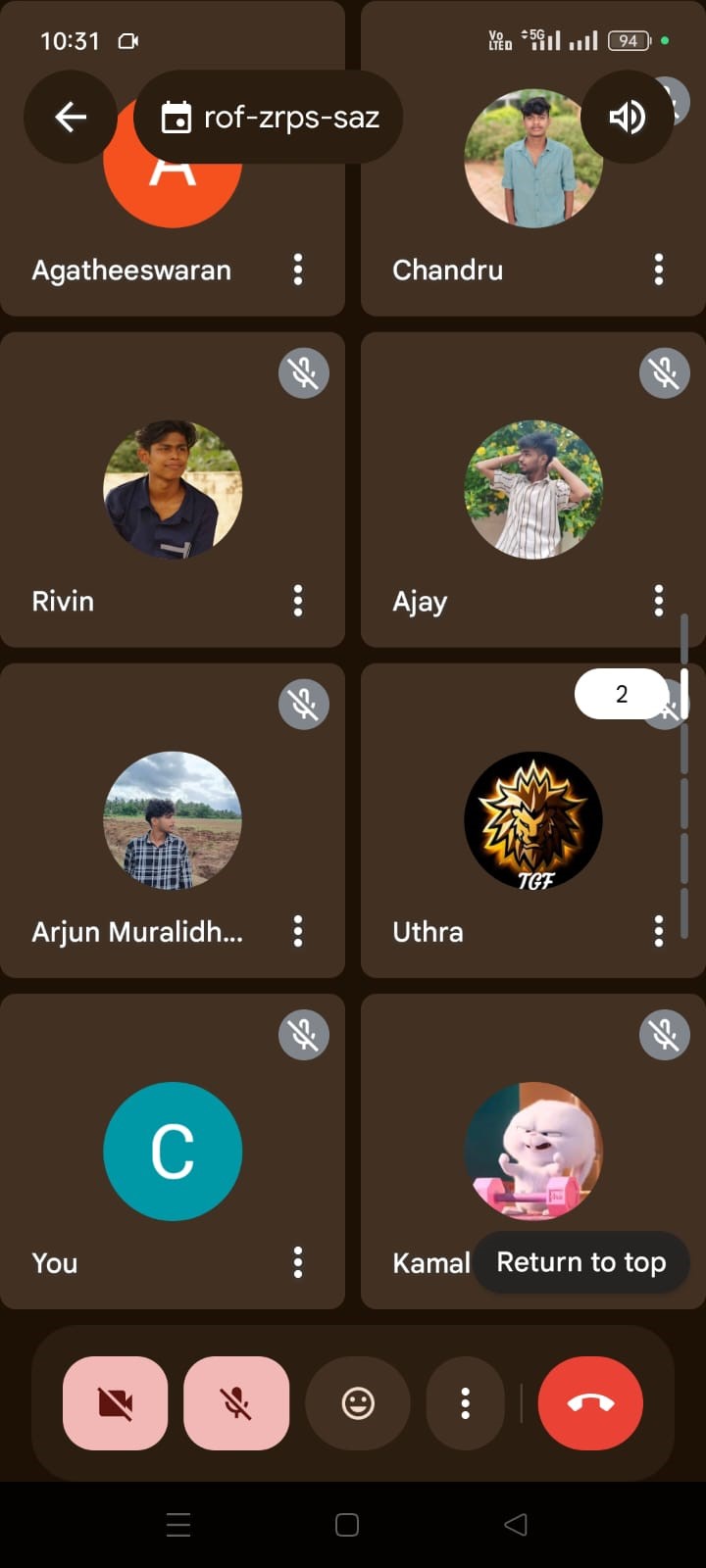The image size is (706, 1568).
Task: Tap the more options for Ajay
Action: [659, 601]
